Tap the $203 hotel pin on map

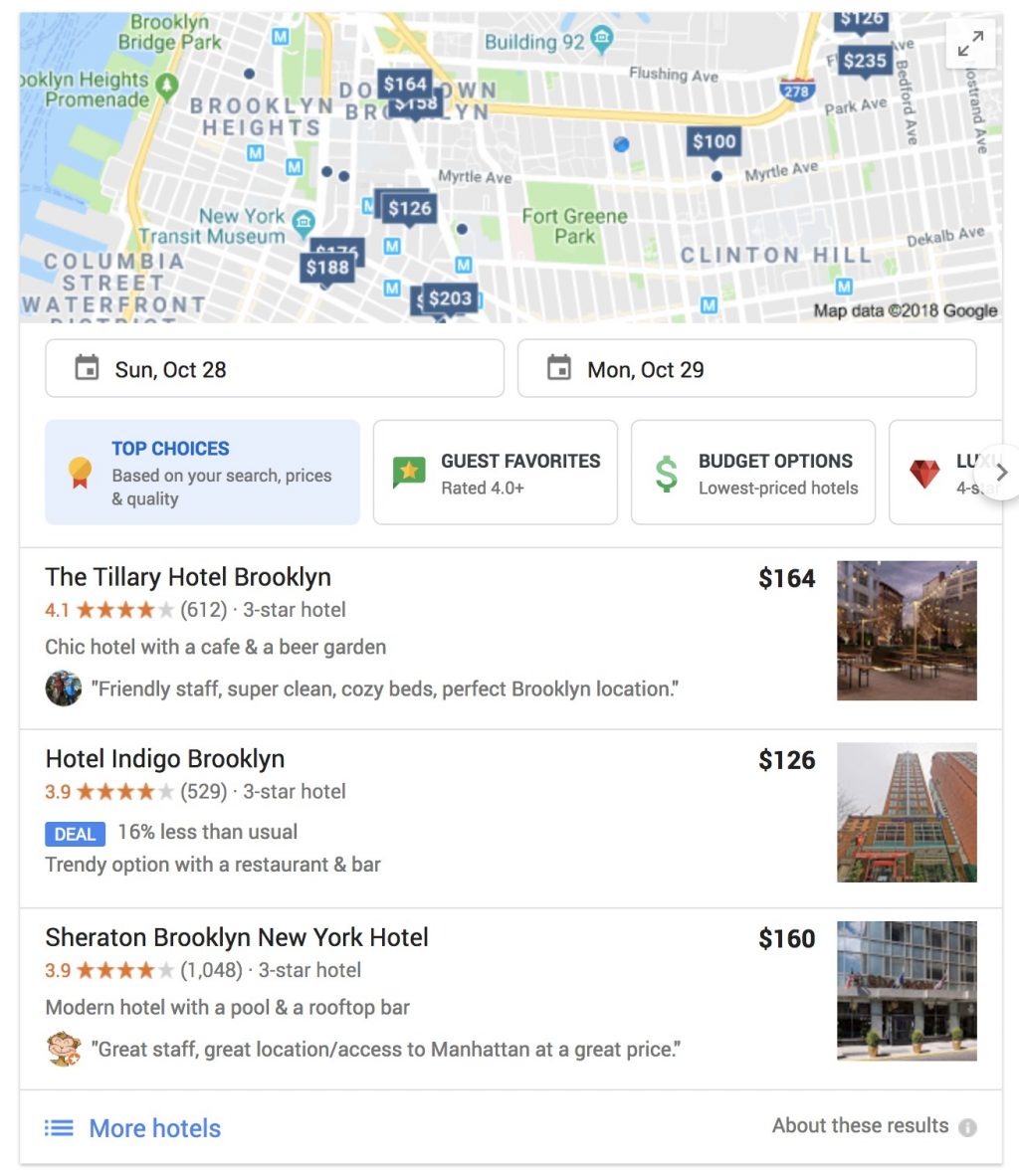(450, 297)
